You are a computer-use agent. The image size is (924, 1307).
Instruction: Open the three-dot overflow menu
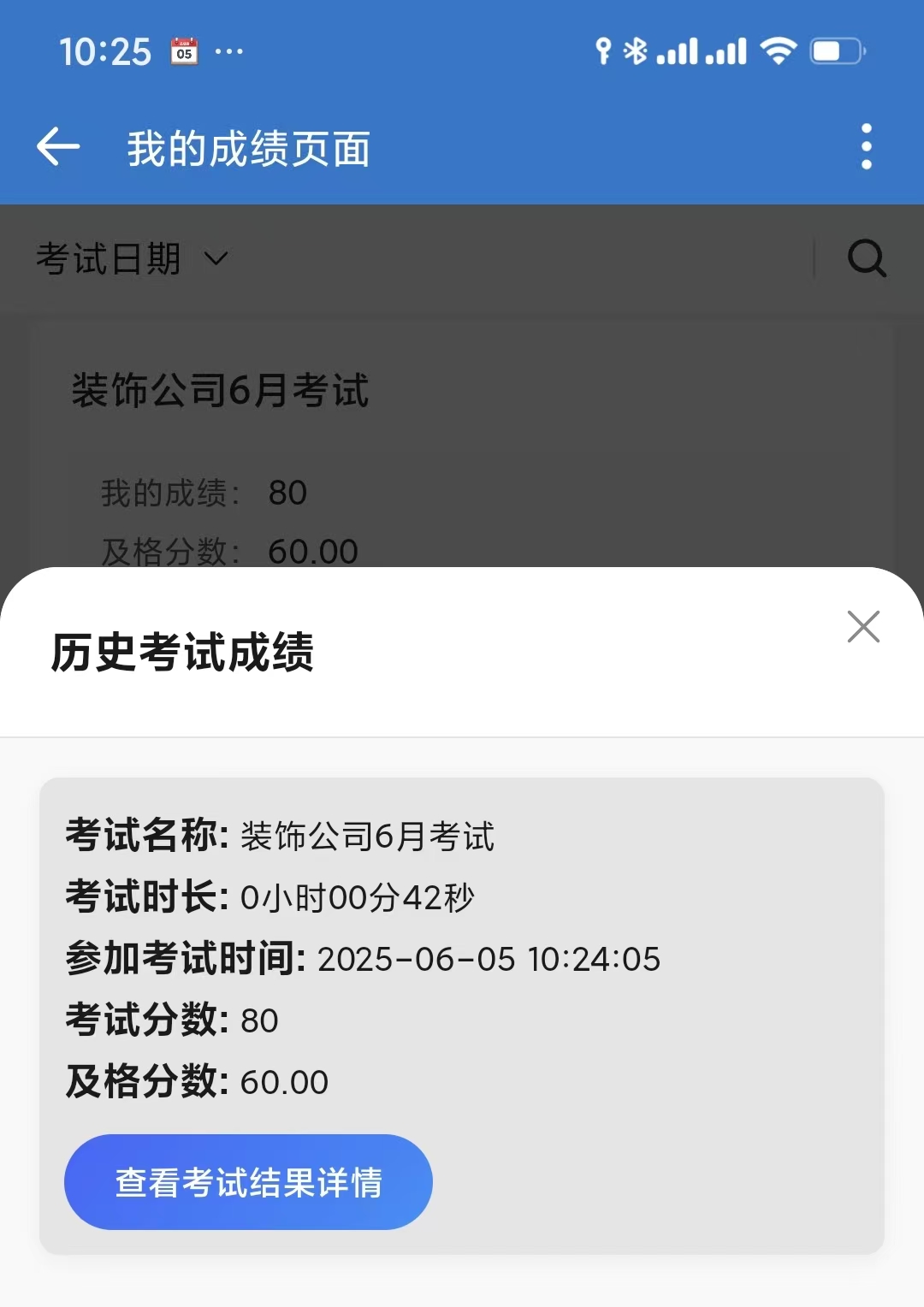tap(866, 147)
